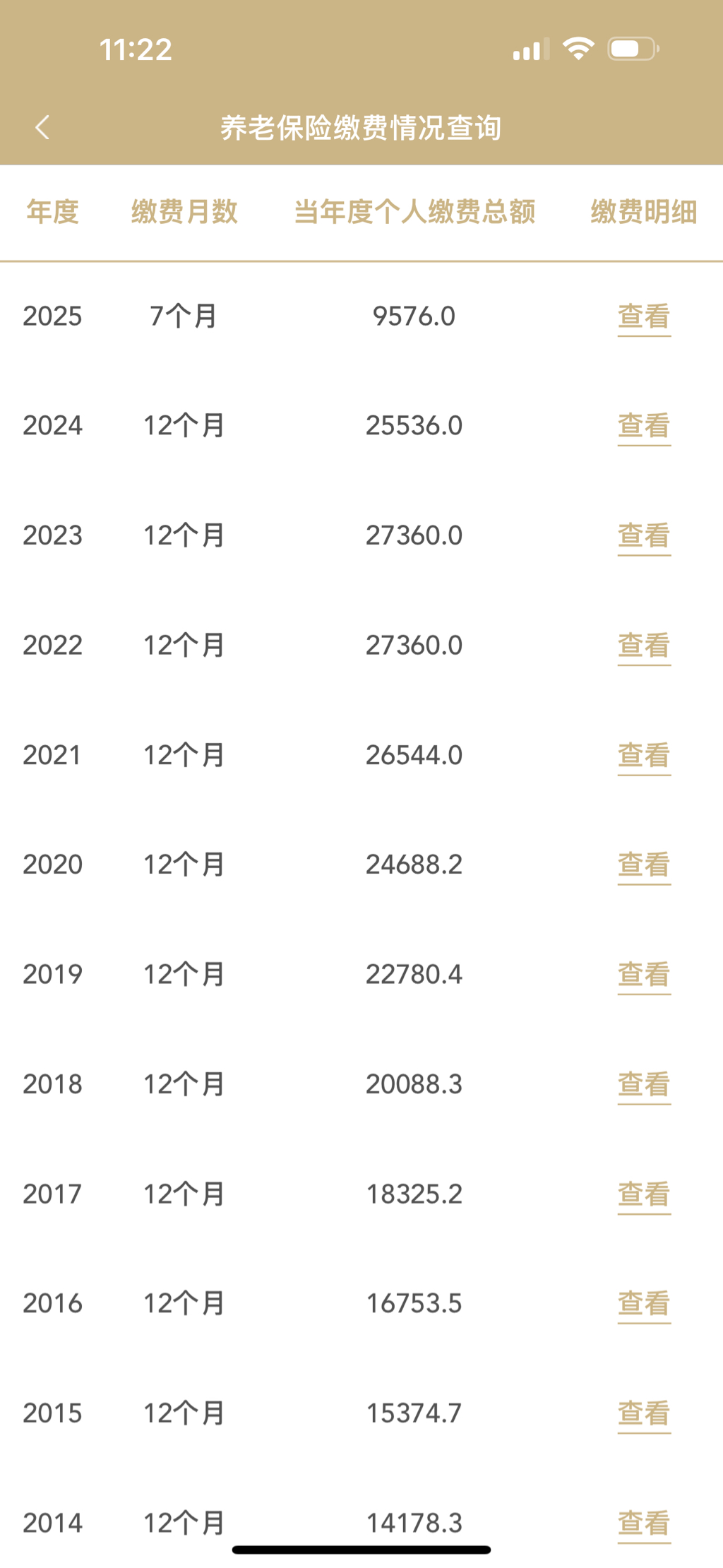This screenshot has width=723, height=1568.
Task: Open details for 2017 with 查看
Action: click(643, 1194)
